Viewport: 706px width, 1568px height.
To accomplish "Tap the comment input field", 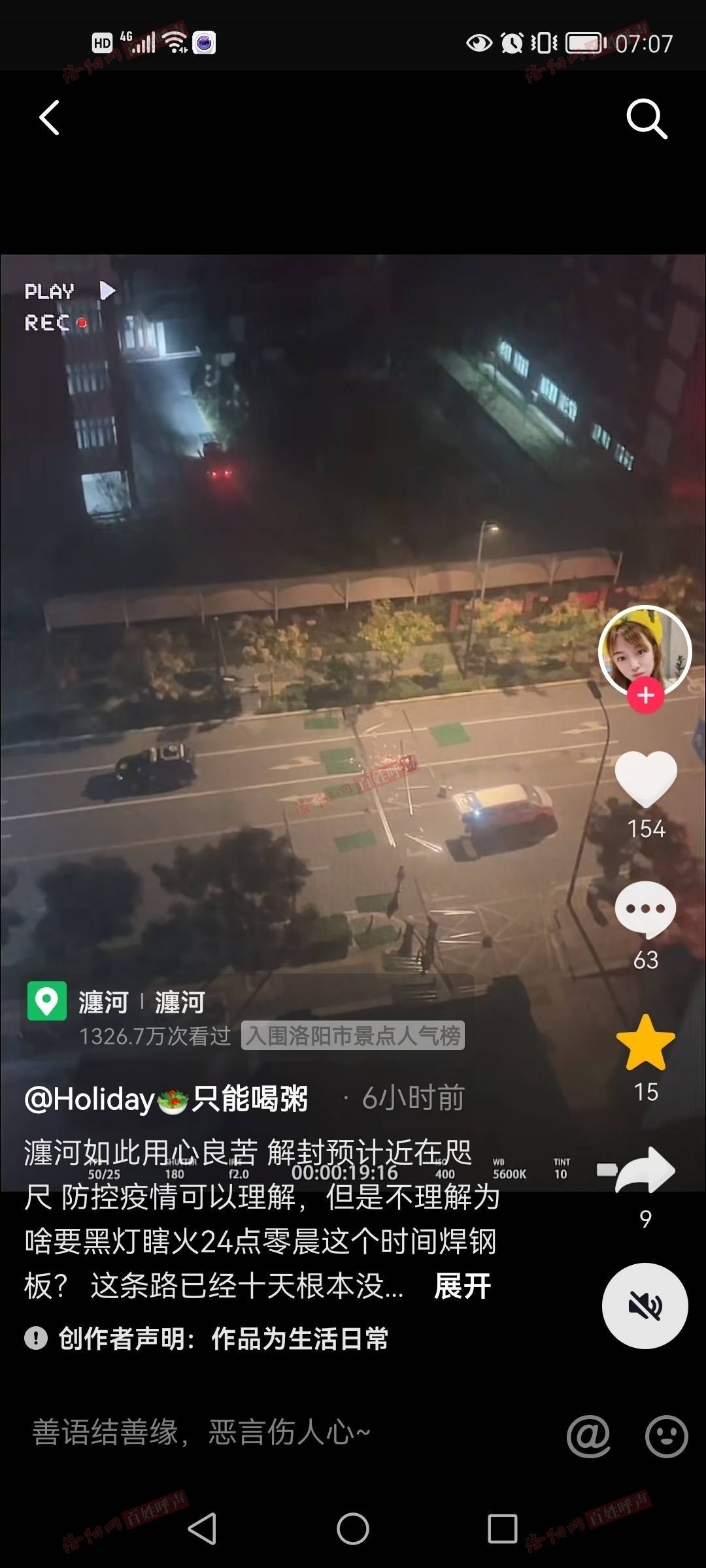I will pyautogui.click(x=261, y=1433).
